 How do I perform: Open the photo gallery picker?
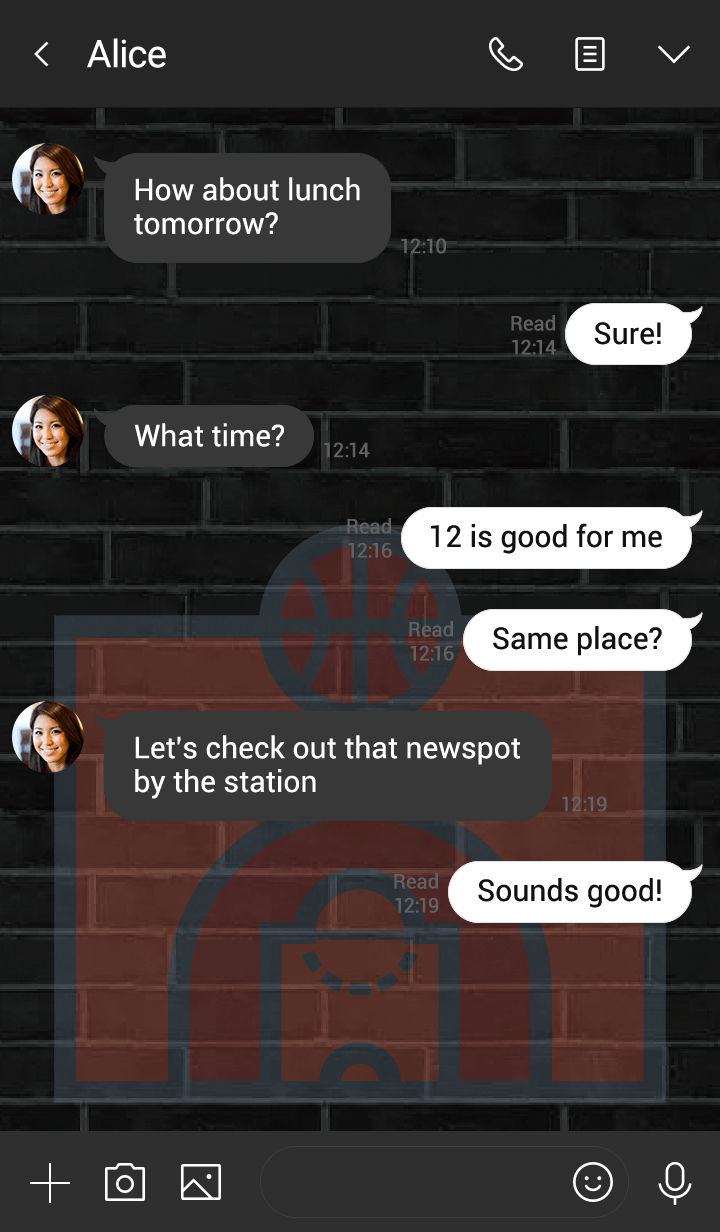click(x=201, y=1183)
